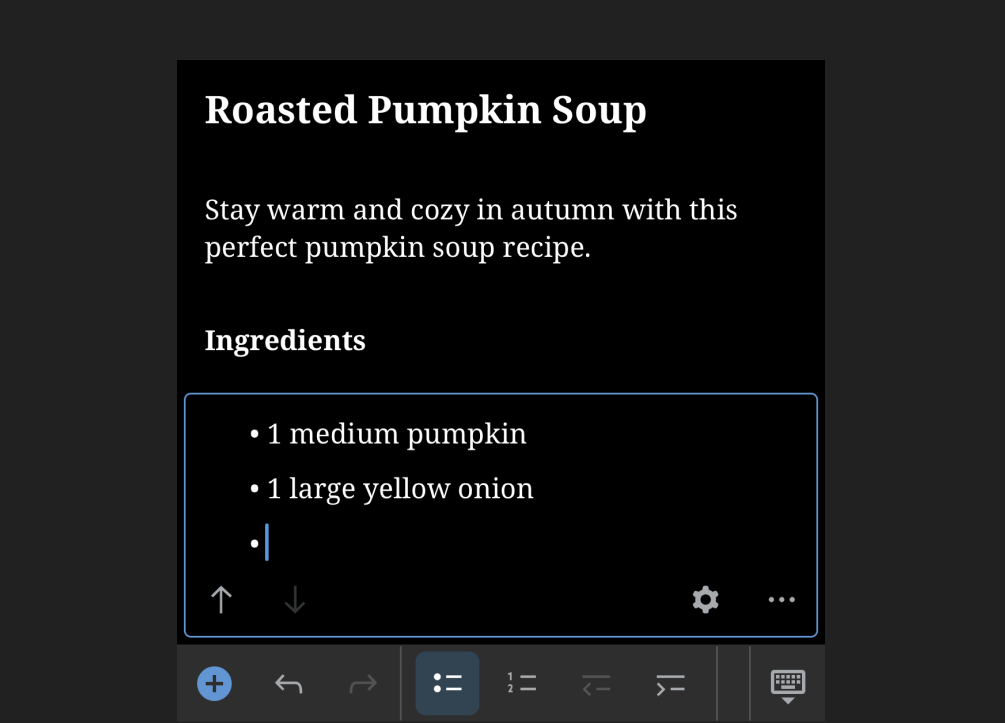Toggle the bulleted list format

tap(447, 684)
